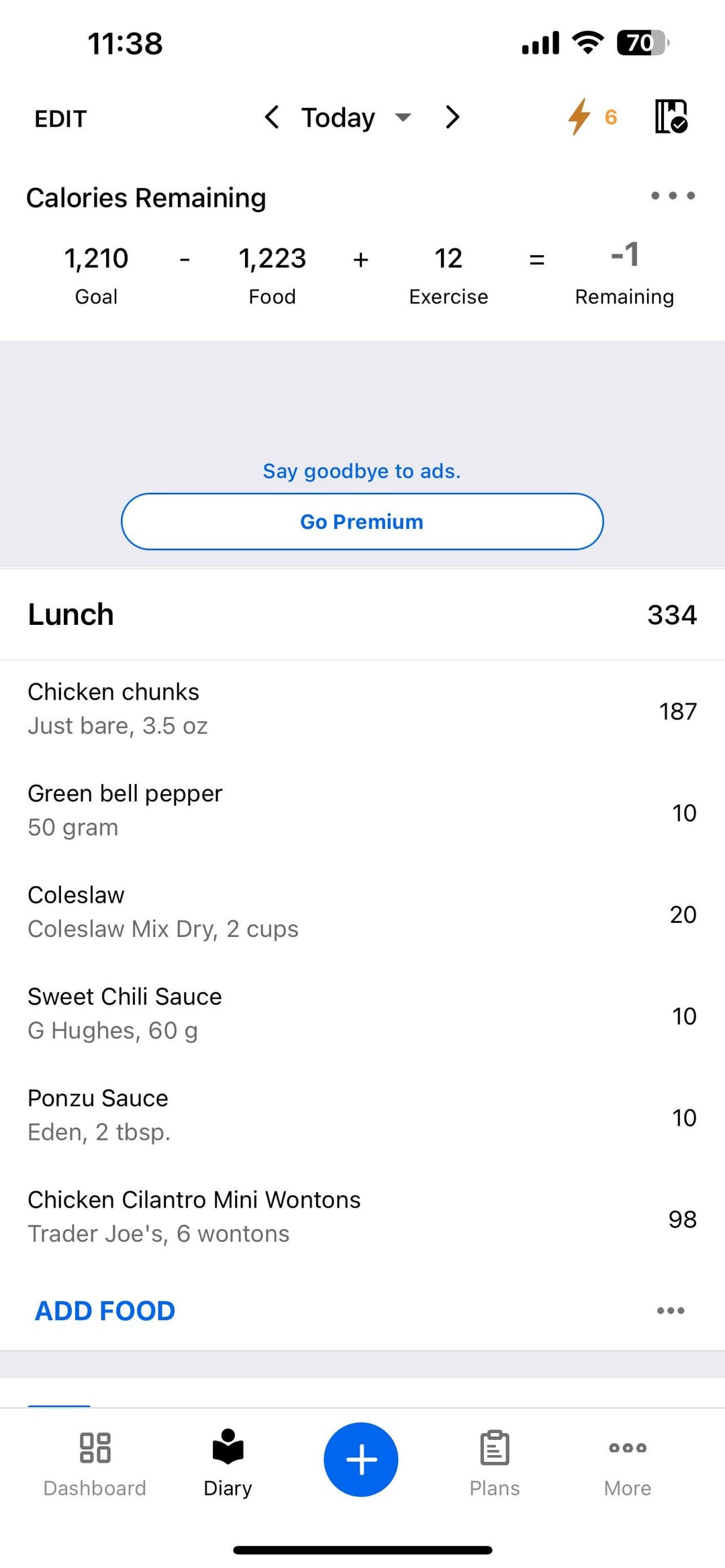This screenshot has width=725, height=1568.
Task: Open the Lunch more options dots
Action: (x=671, y=1310)
